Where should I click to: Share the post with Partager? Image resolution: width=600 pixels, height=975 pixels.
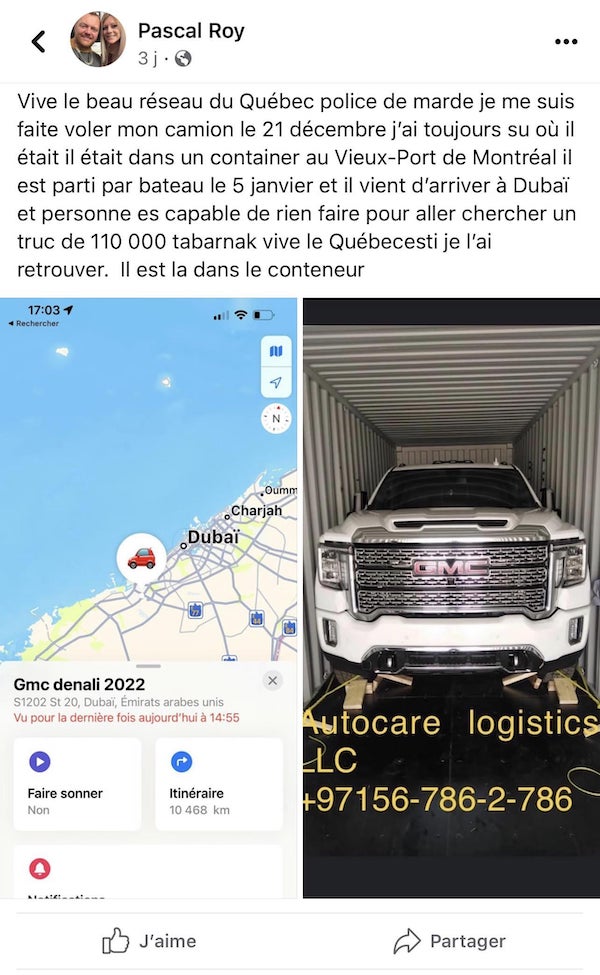[449, 941]
